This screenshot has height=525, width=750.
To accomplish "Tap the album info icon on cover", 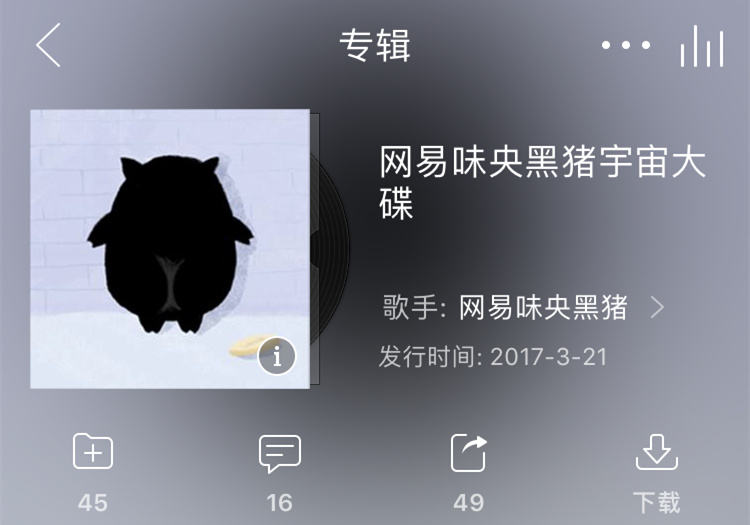I will [277, 355].
